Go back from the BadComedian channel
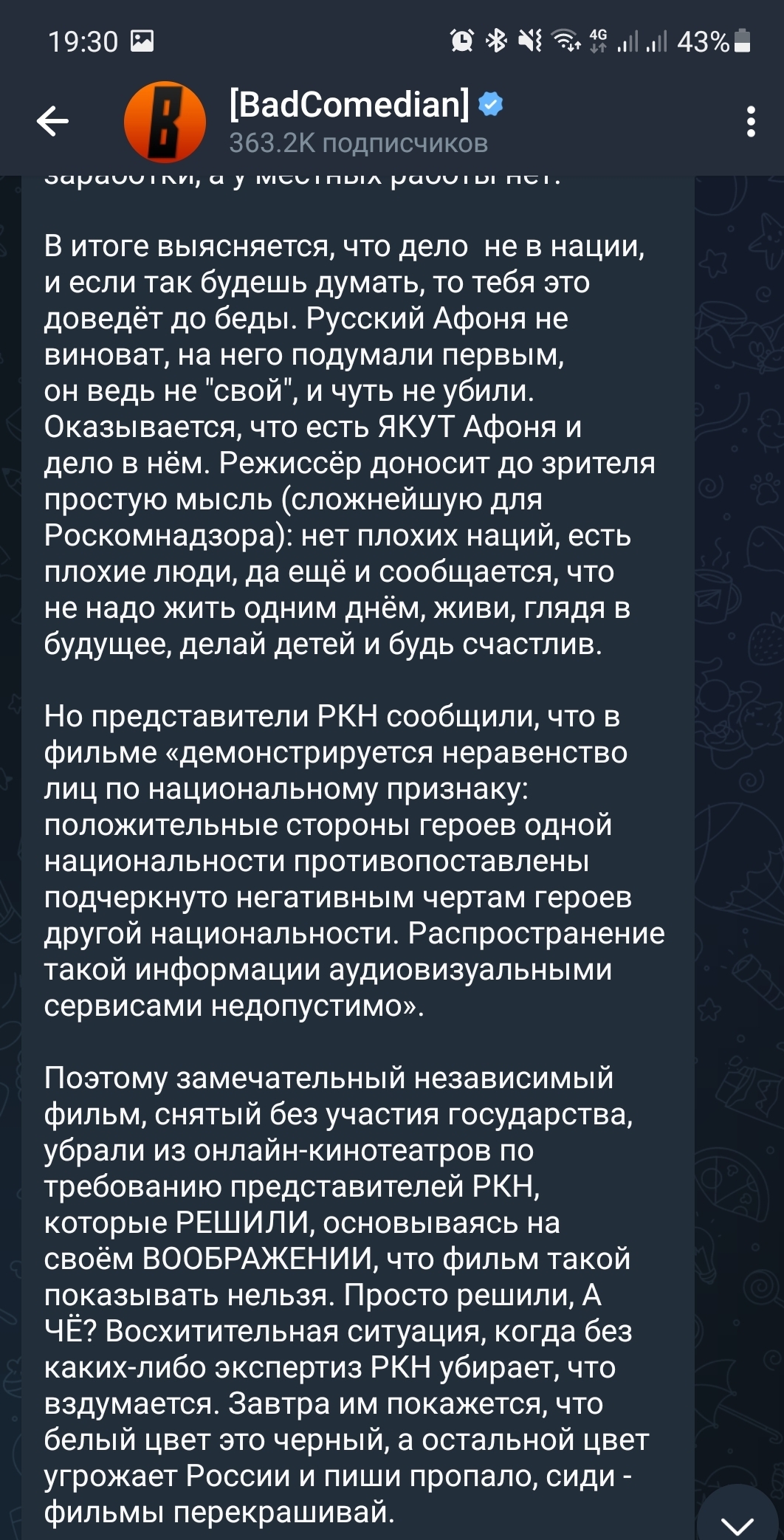The height and width of the screenshot is (1540, 784). [x=52, y=121]
